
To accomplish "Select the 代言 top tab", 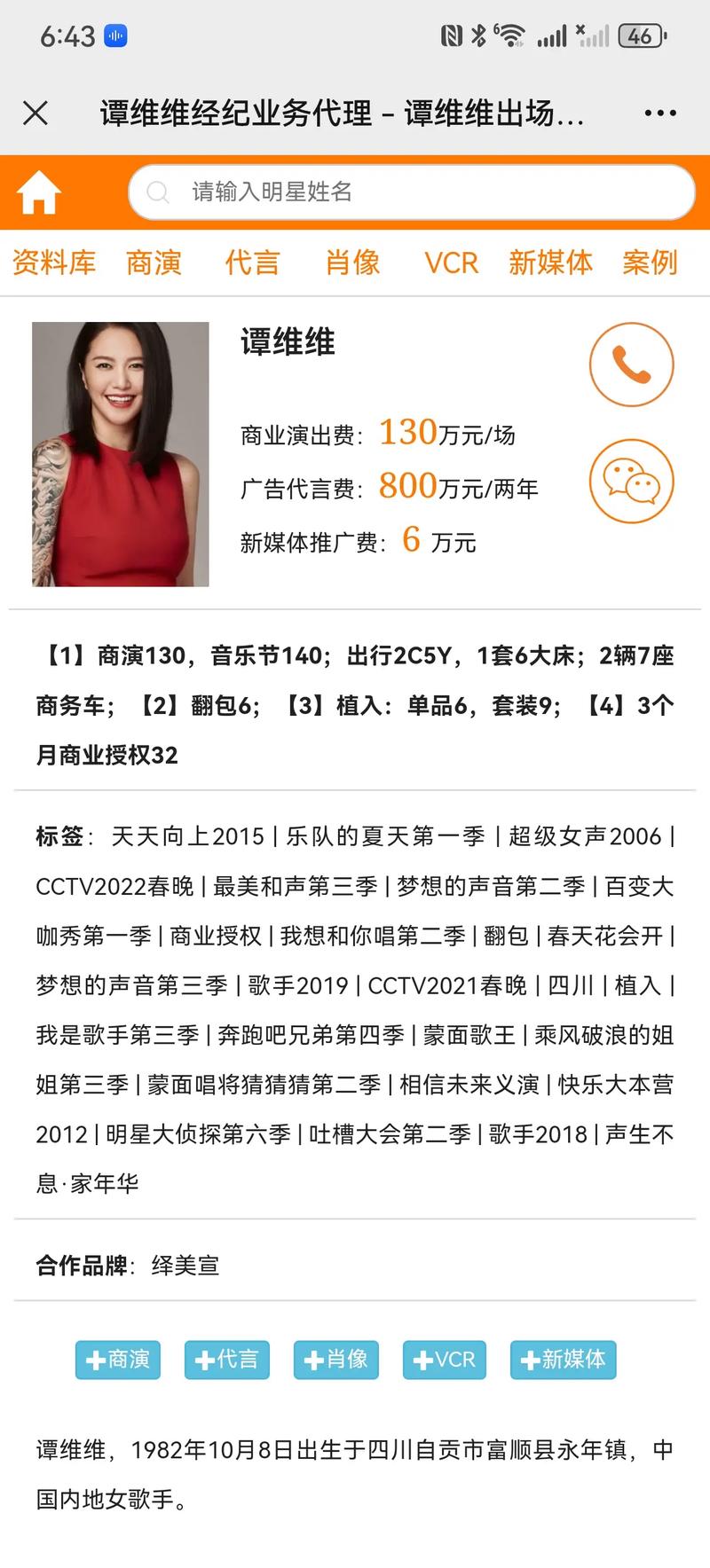I will pos(253,263).
